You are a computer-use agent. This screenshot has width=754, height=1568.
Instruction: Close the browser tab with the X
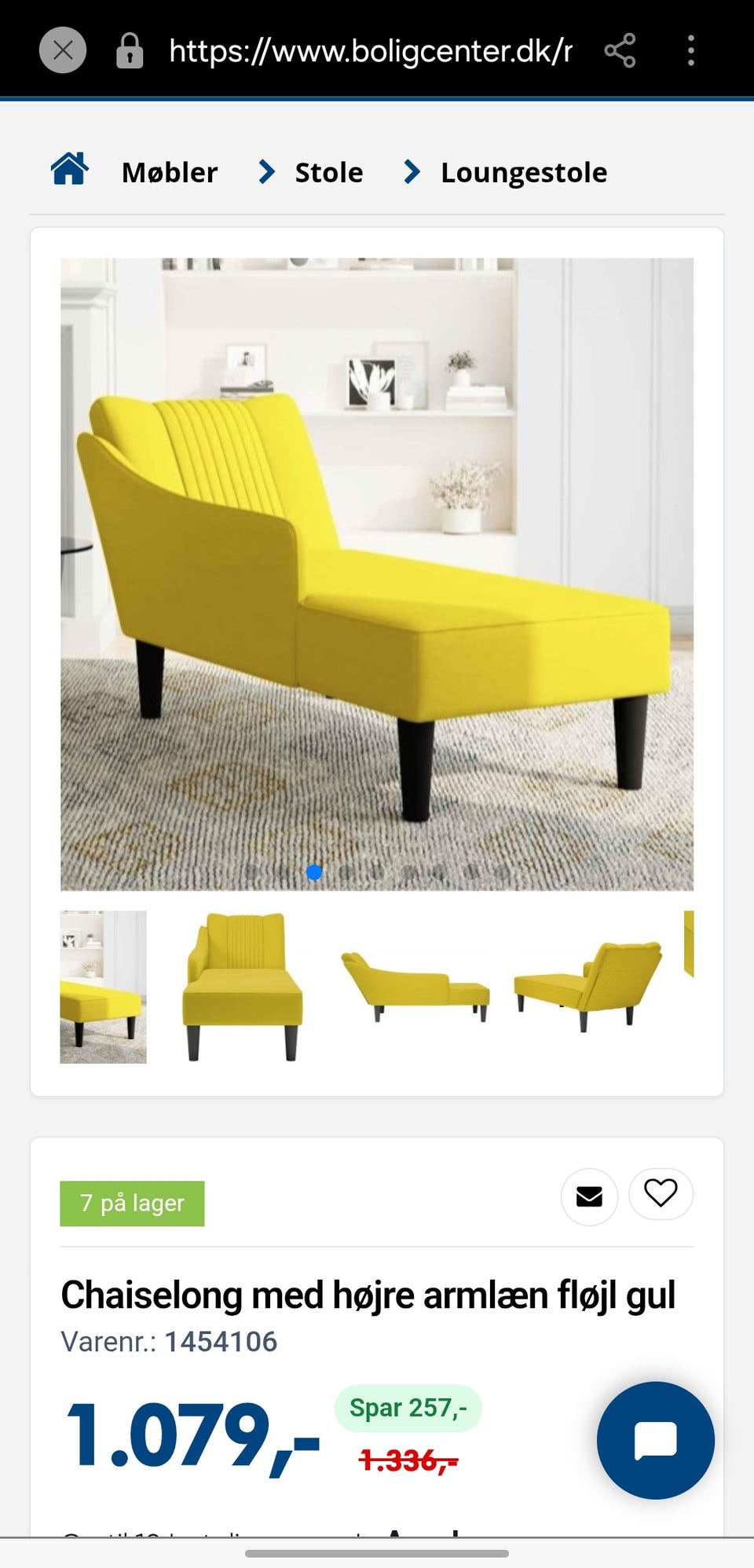pyautogui.click(x=63, y=50)
